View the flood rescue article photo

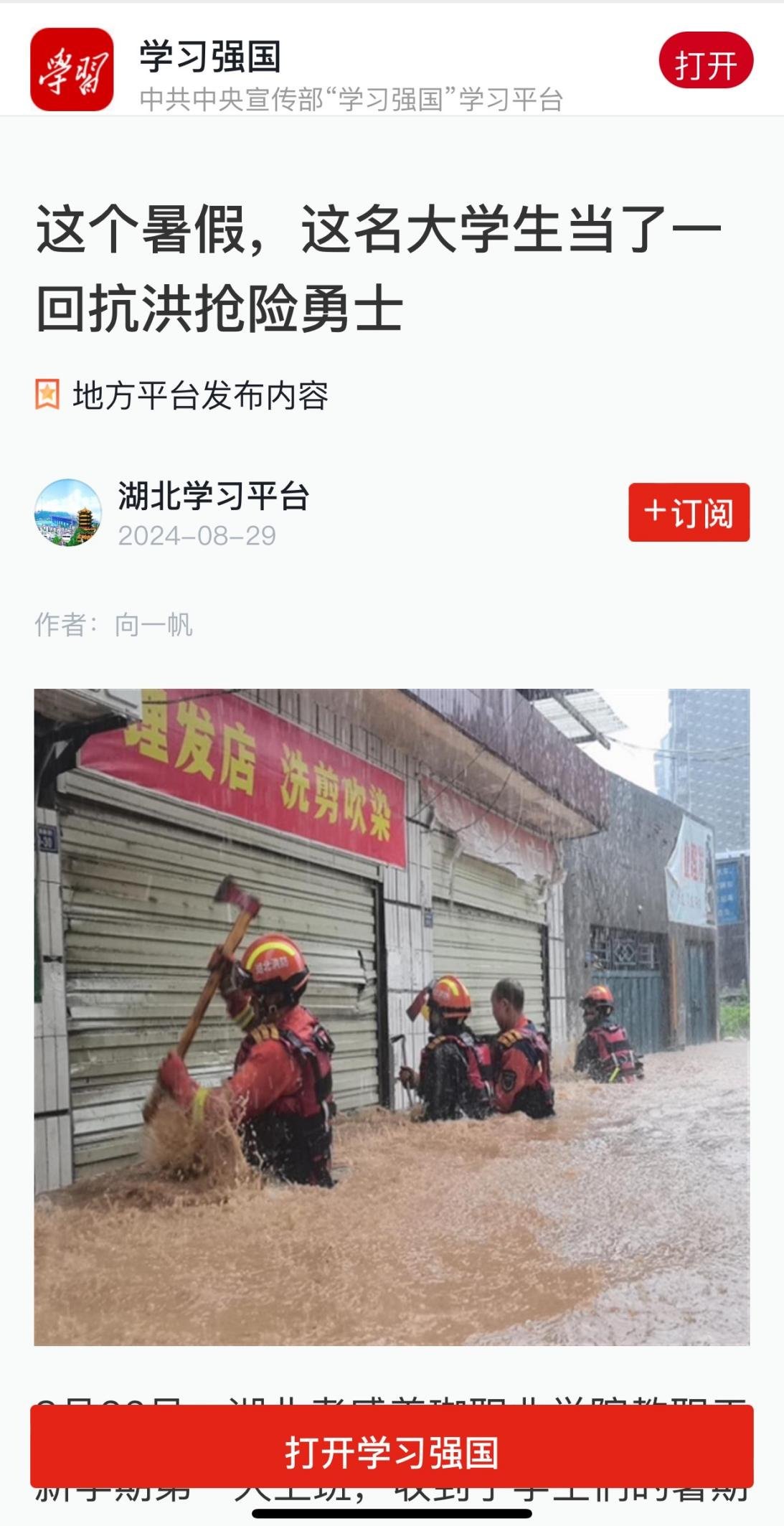click(392, 1016)
